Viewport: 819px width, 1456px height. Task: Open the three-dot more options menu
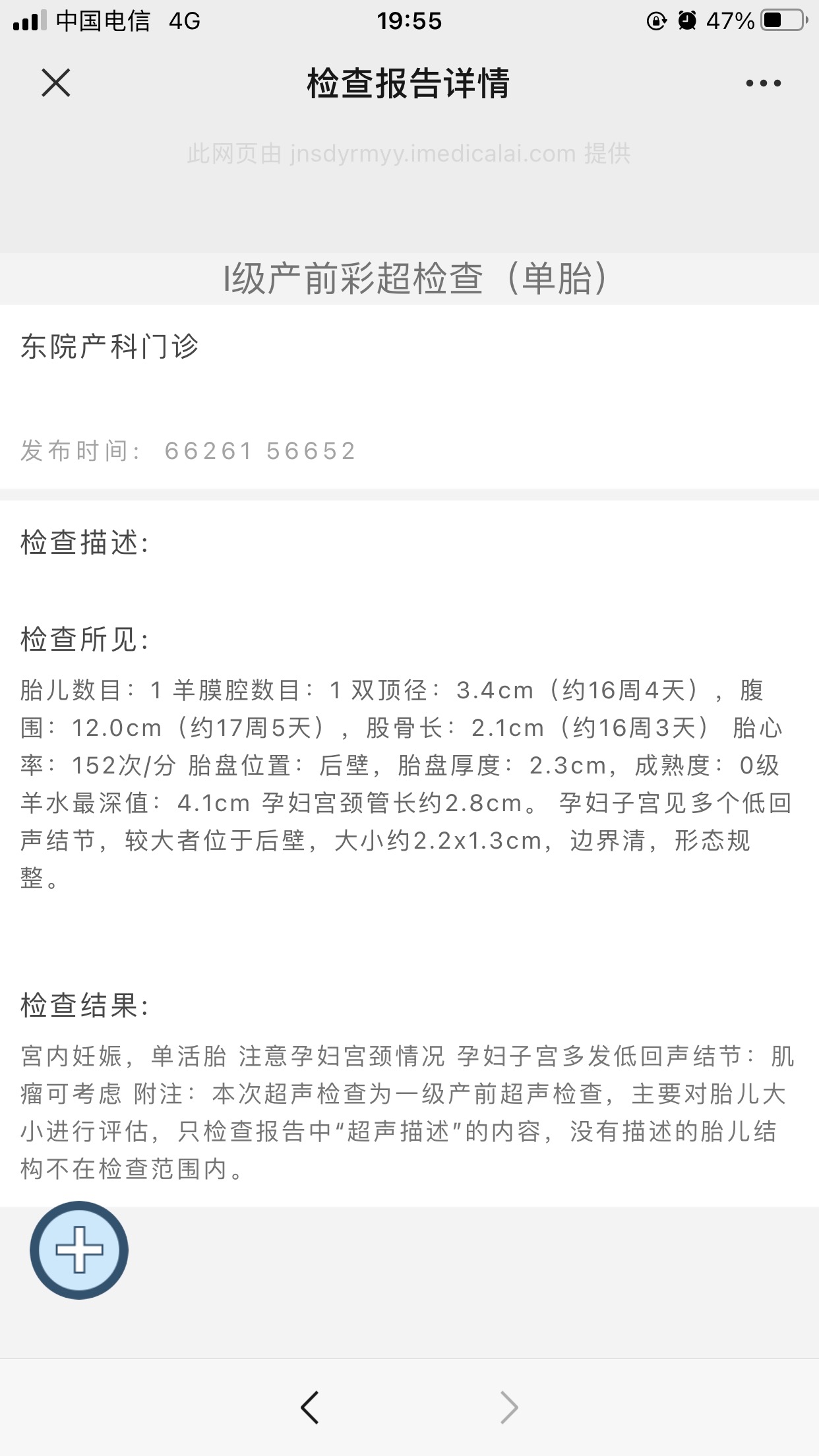point(763,83)
